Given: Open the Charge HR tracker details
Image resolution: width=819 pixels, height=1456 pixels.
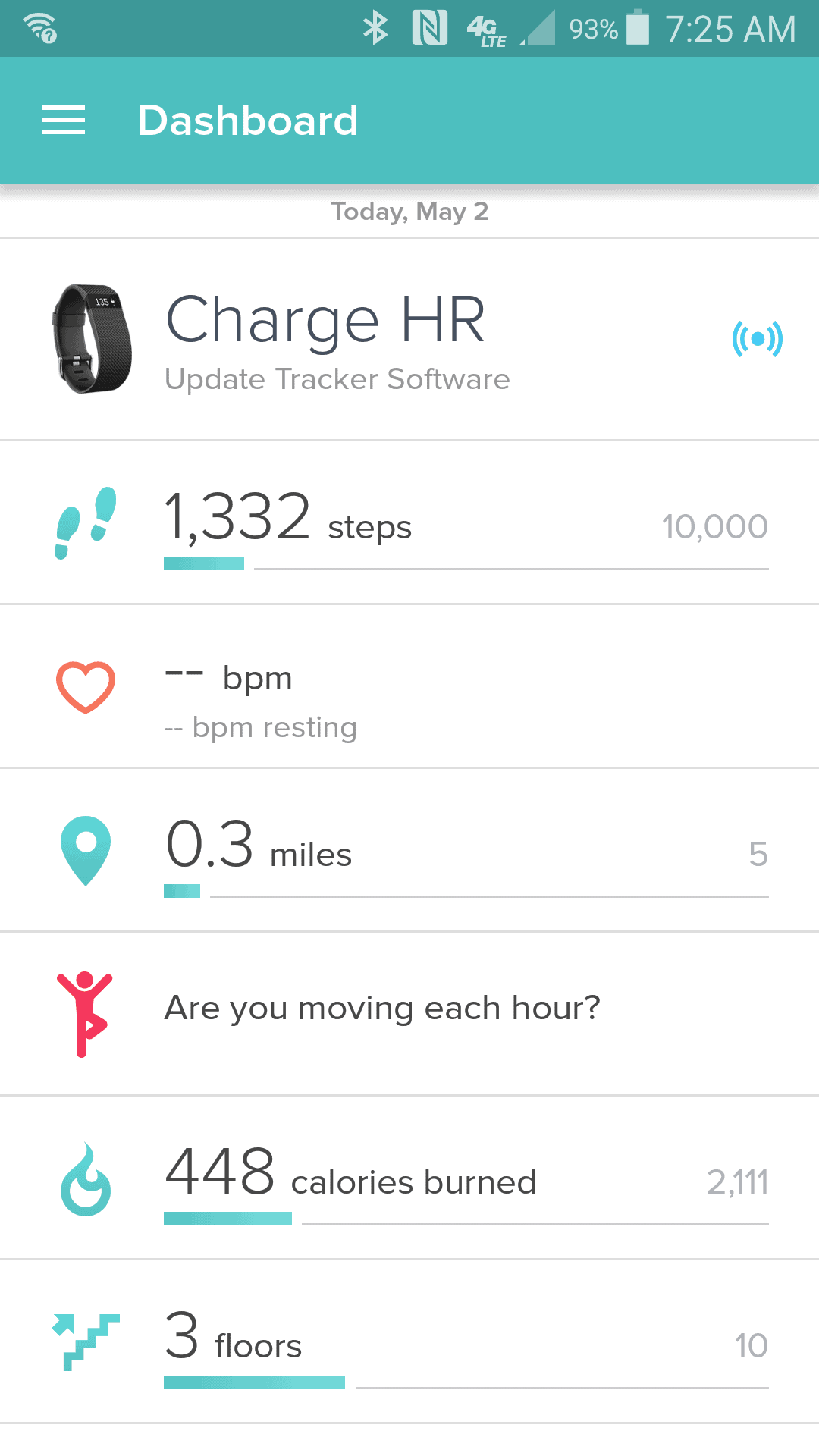Looking at the screenshot, I should (x=409, y=339).
